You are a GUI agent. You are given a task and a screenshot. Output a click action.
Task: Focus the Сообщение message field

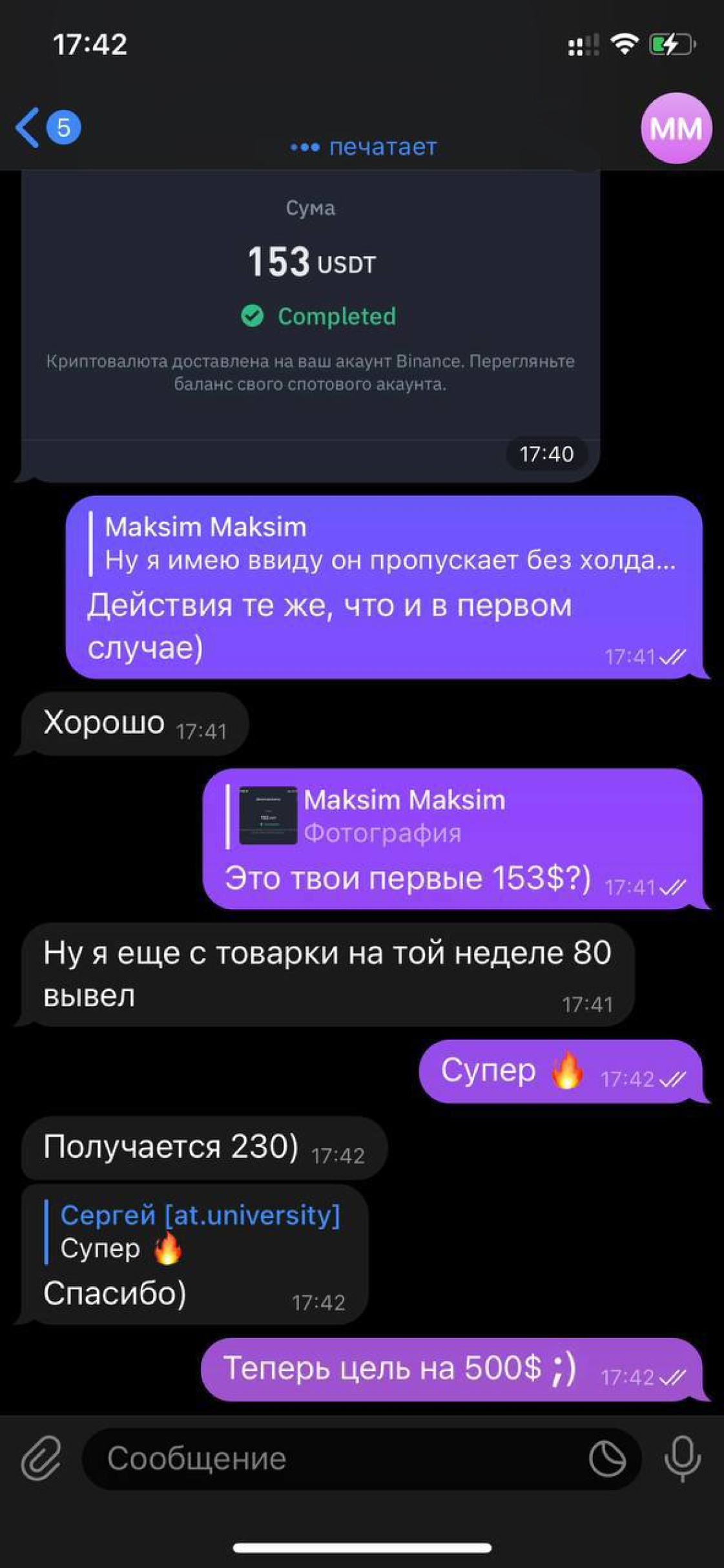(336, 1458)
